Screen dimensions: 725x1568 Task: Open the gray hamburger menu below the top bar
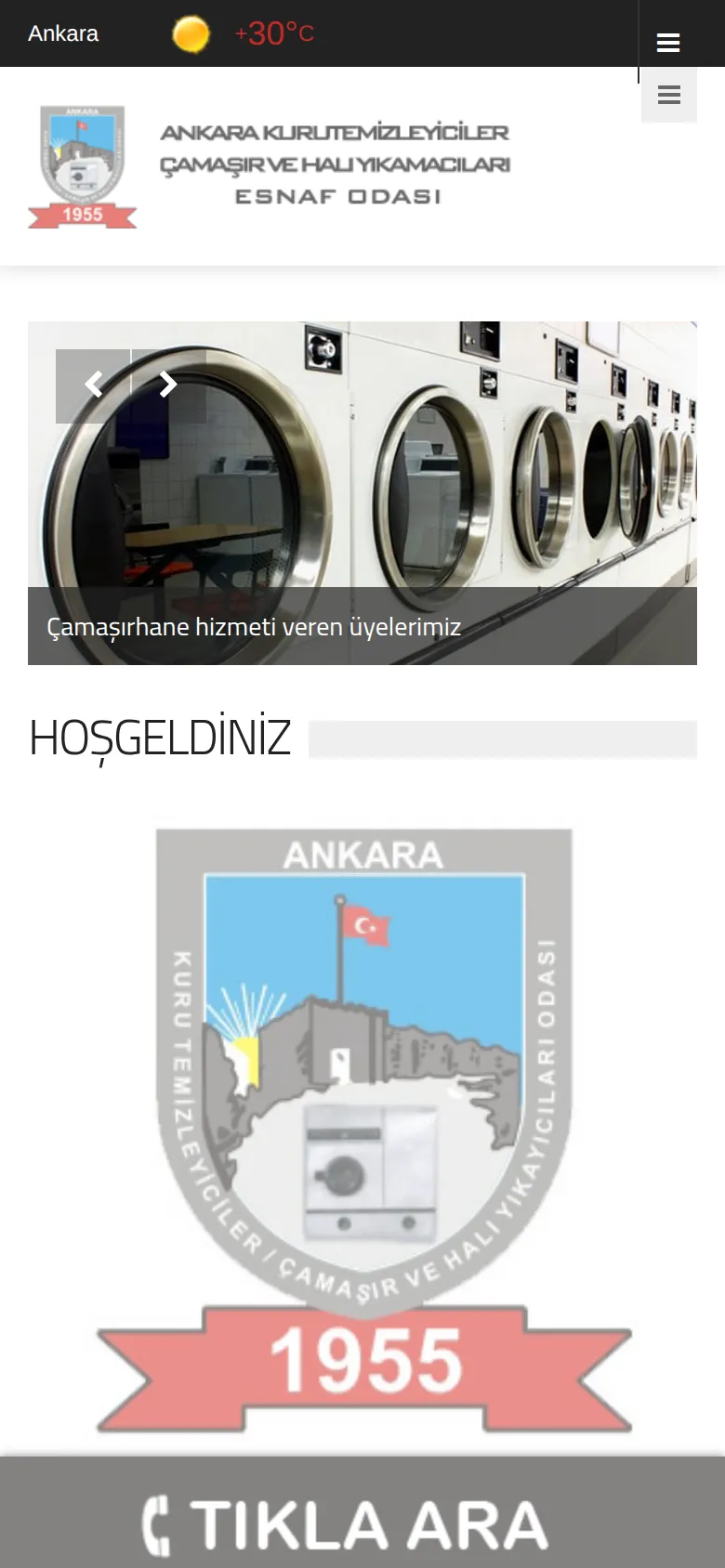(669, 95)
